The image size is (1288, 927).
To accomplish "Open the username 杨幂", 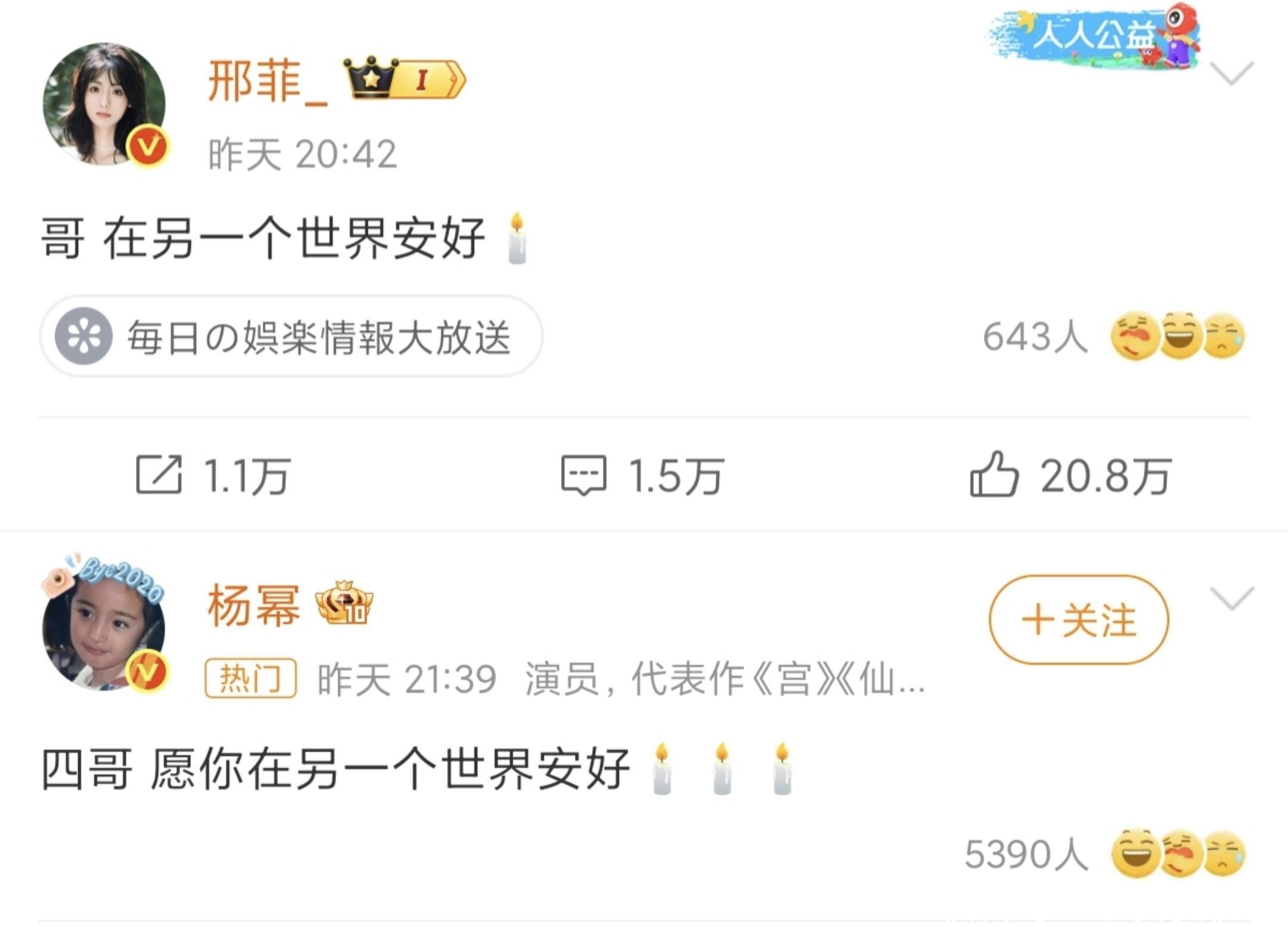I will click(x=253, y=605).
